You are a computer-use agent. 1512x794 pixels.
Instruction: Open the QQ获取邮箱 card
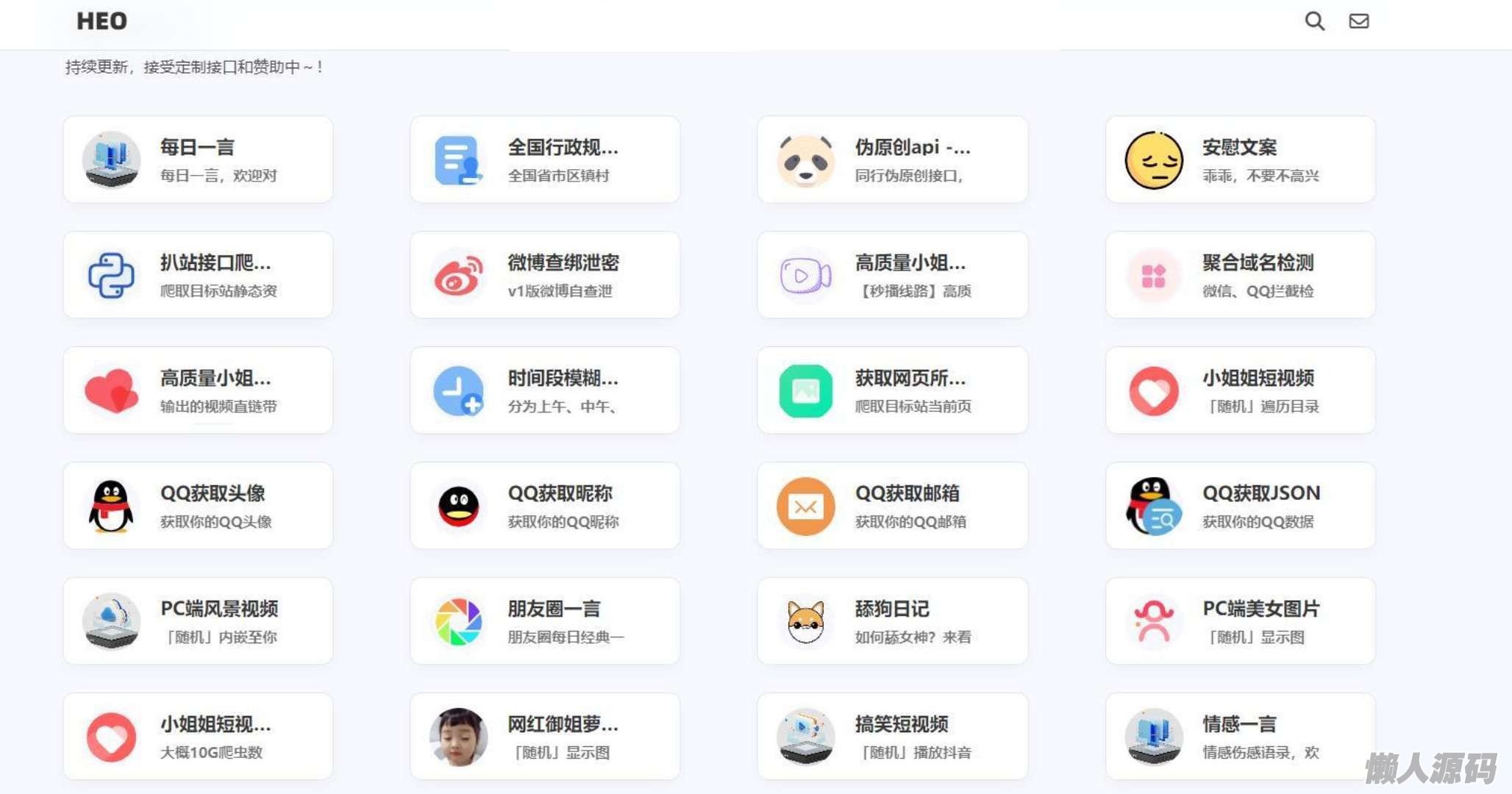892,506
